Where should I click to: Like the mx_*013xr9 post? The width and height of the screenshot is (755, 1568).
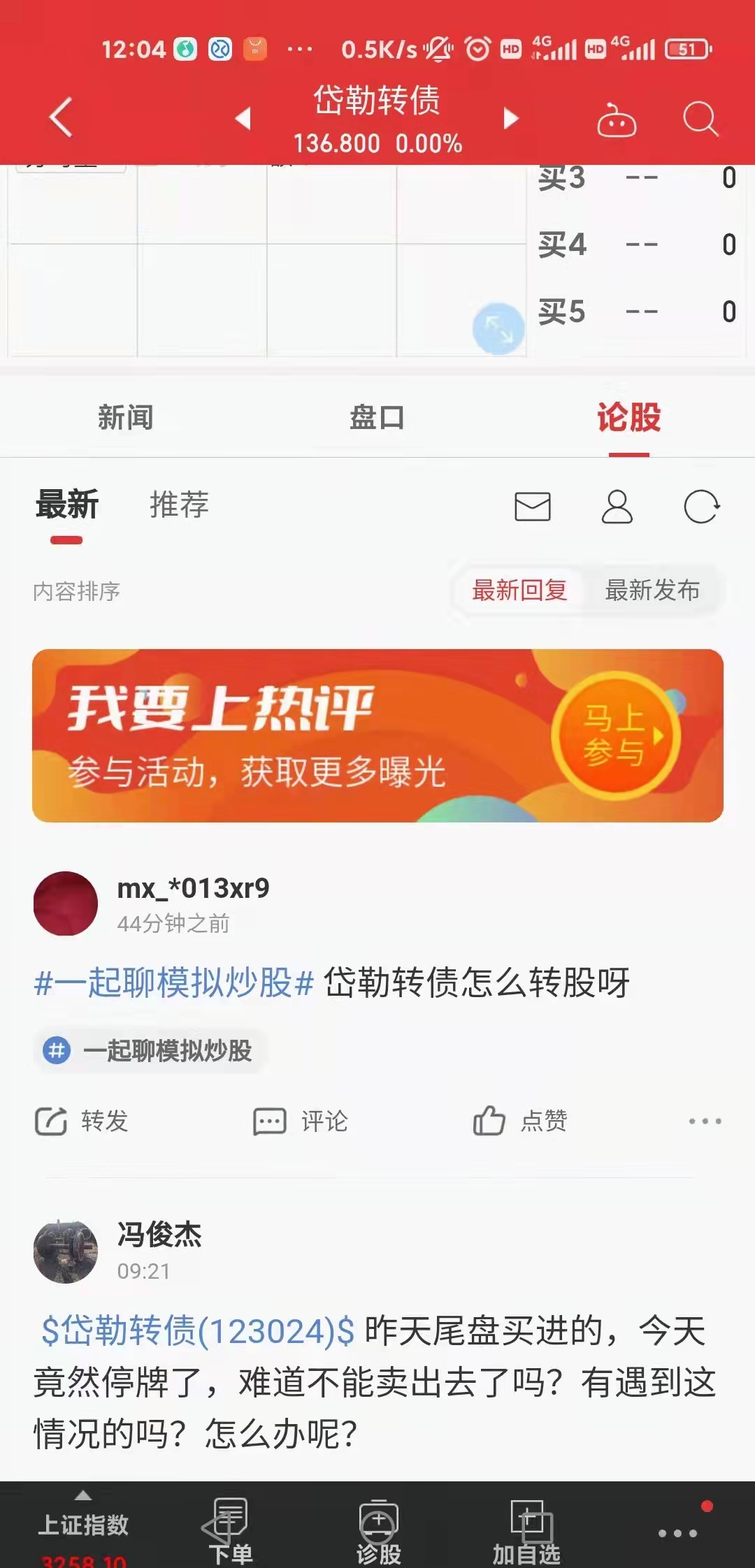521,1121
